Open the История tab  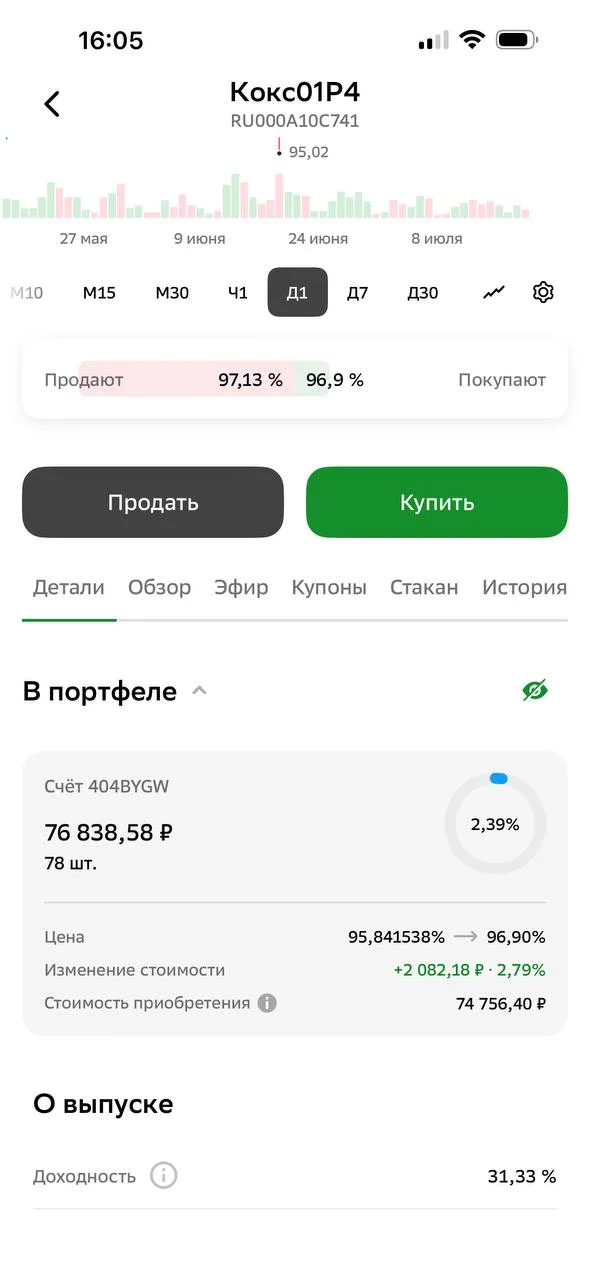(x=524, y=587)
